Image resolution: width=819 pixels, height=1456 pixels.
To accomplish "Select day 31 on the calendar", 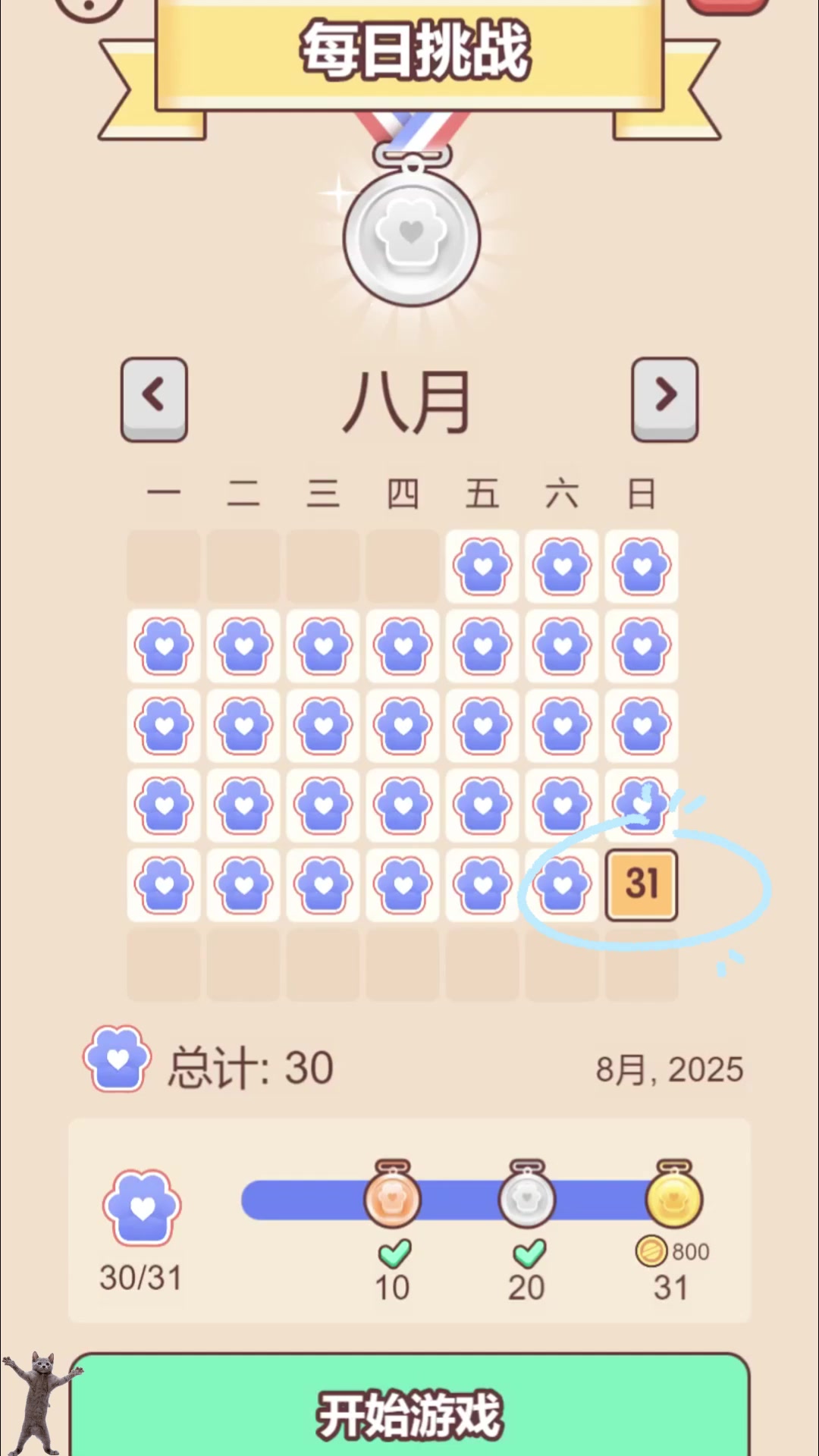I will pos(642,884).
